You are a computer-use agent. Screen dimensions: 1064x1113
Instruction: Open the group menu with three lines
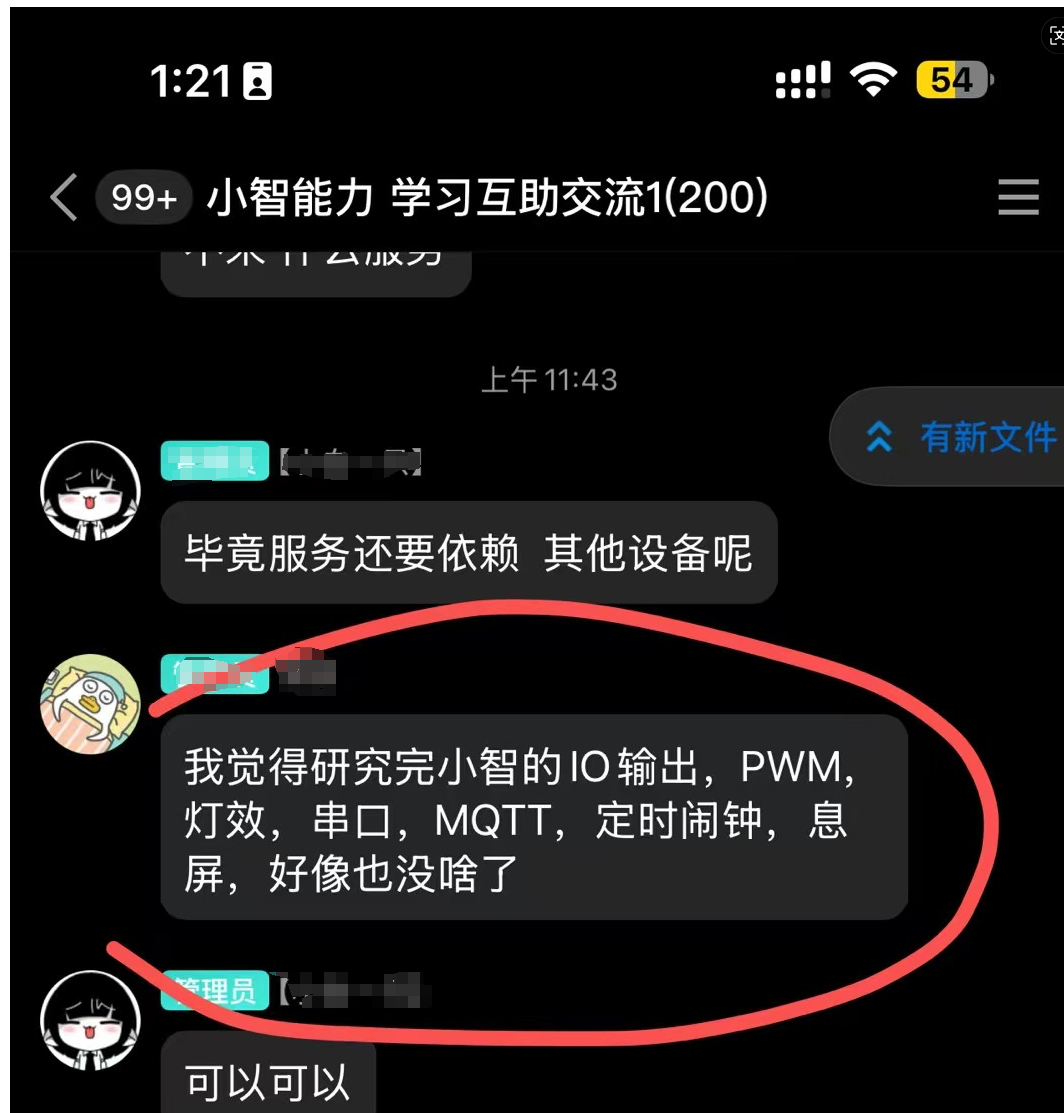1018,198
